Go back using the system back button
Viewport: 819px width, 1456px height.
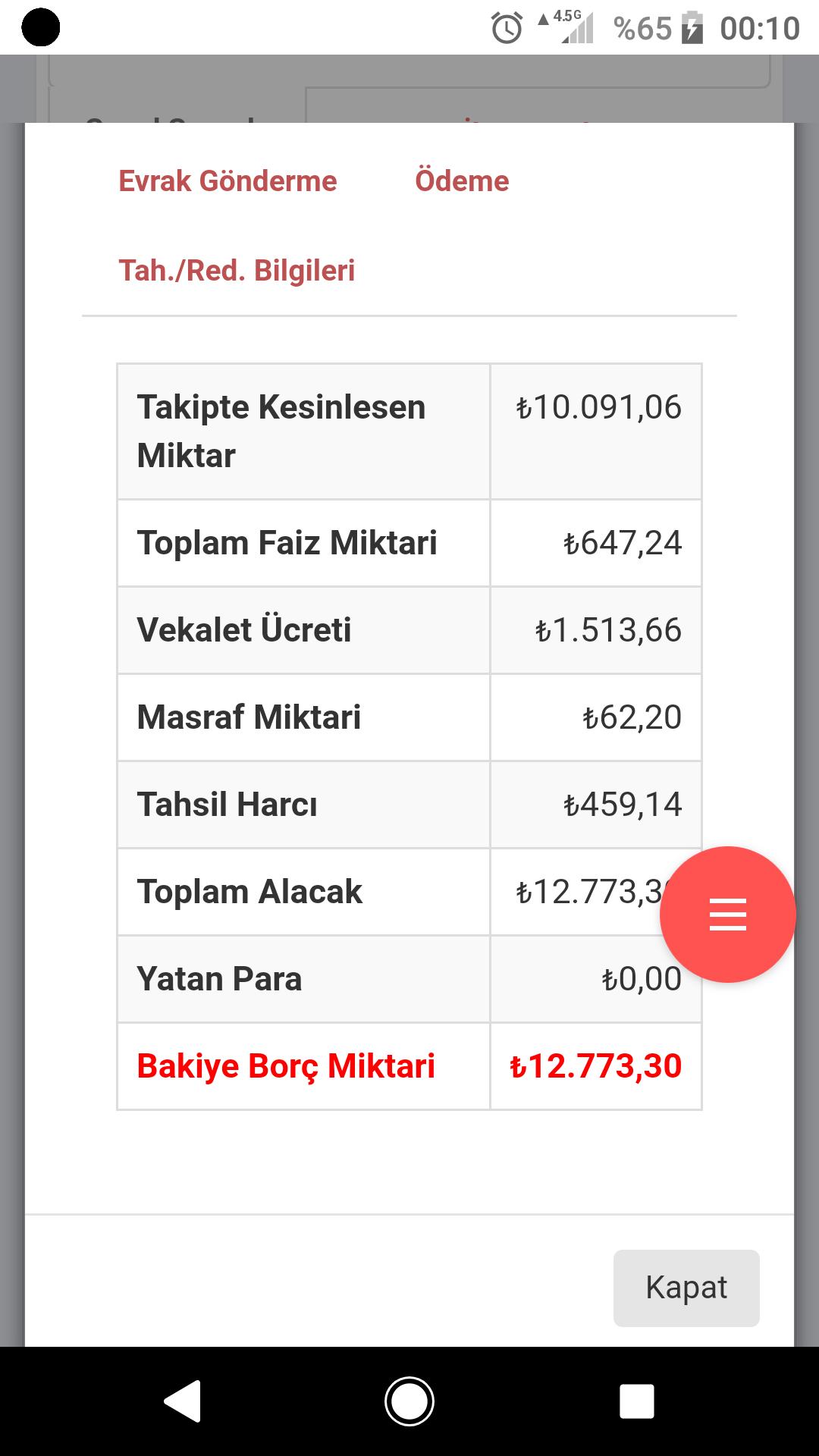(x=182, y=1401)
